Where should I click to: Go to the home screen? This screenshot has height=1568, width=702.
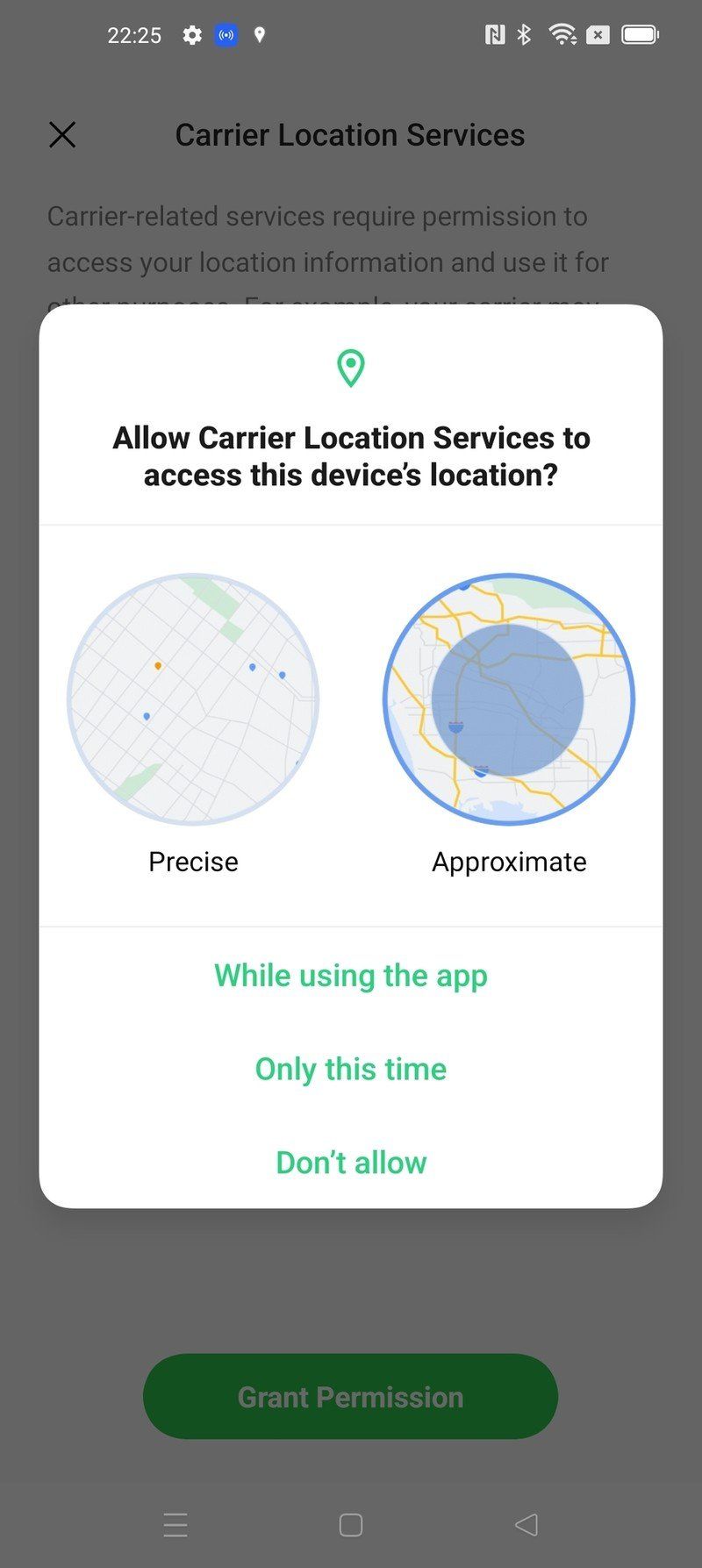pyautogui.click(x=351, y=1525)
